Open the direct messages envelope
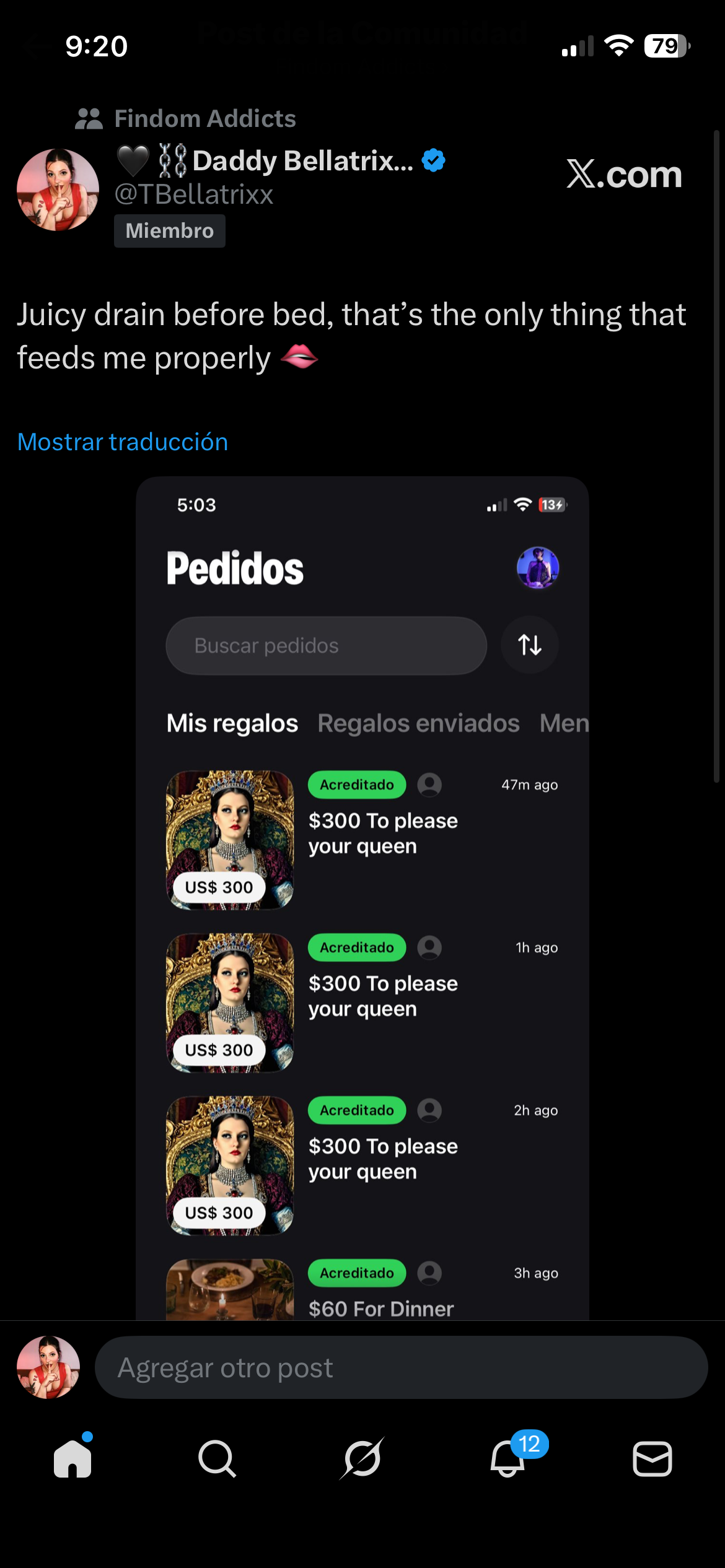The height and width of the screenshot is (1568, 725). click(652, 1458)
